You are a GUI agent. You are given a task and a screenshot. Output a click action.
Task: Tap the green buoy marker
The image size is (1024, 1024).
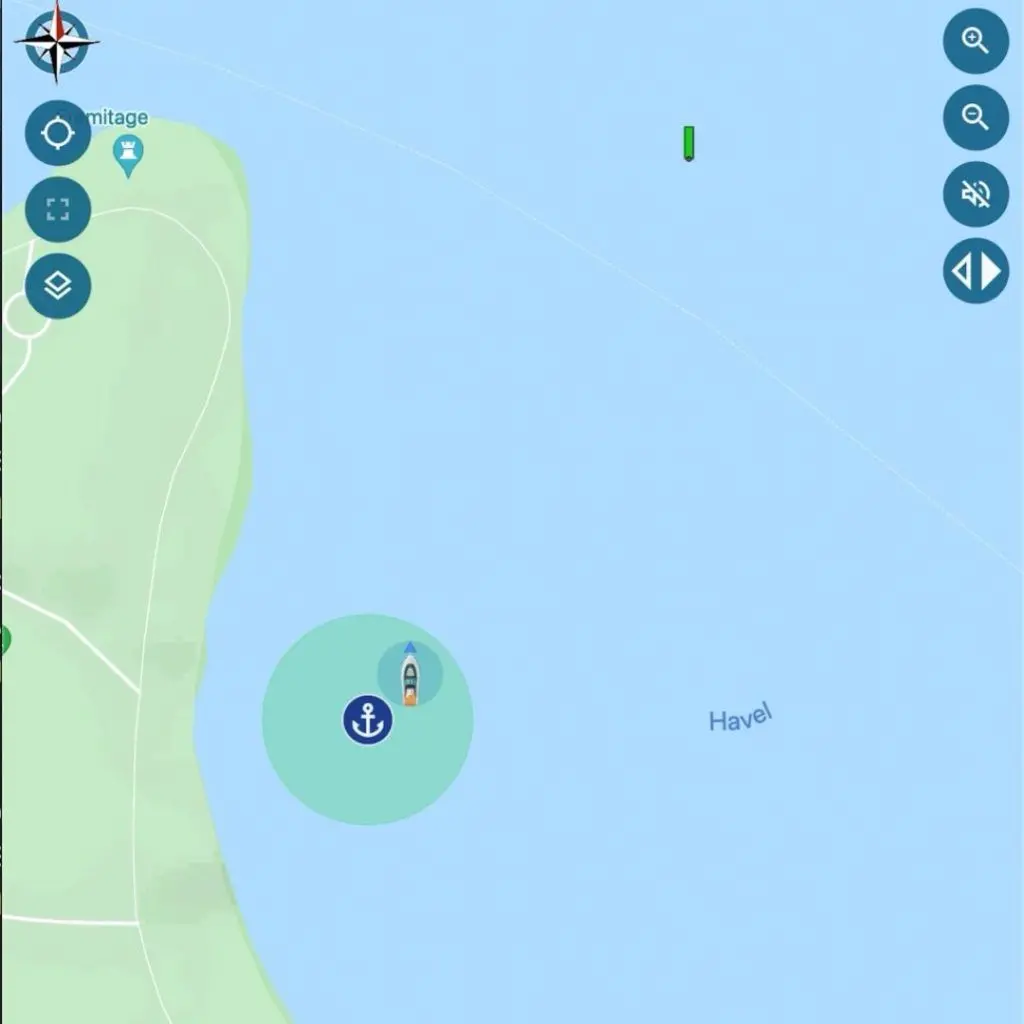(x=689, y=143)
